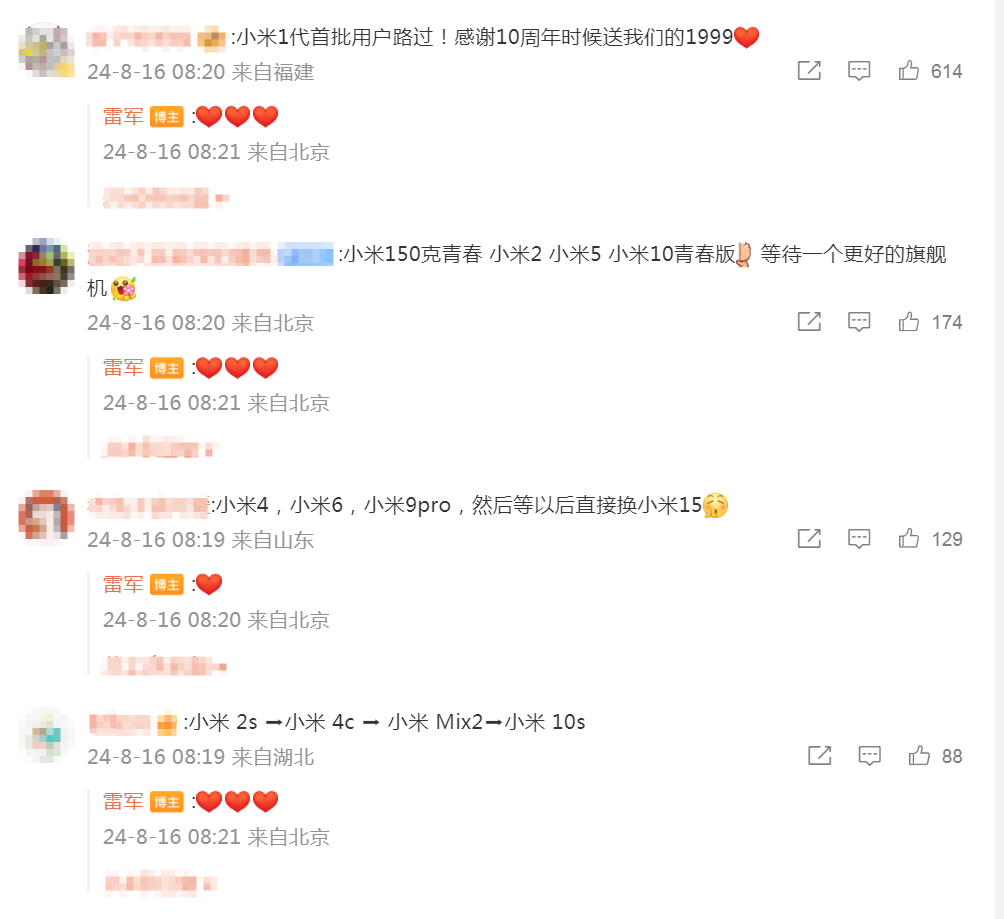Open the avatar of the 福建 commenter
Image resolution: width=1004 pixels, height=919 pixels.
tap(46, 49)
